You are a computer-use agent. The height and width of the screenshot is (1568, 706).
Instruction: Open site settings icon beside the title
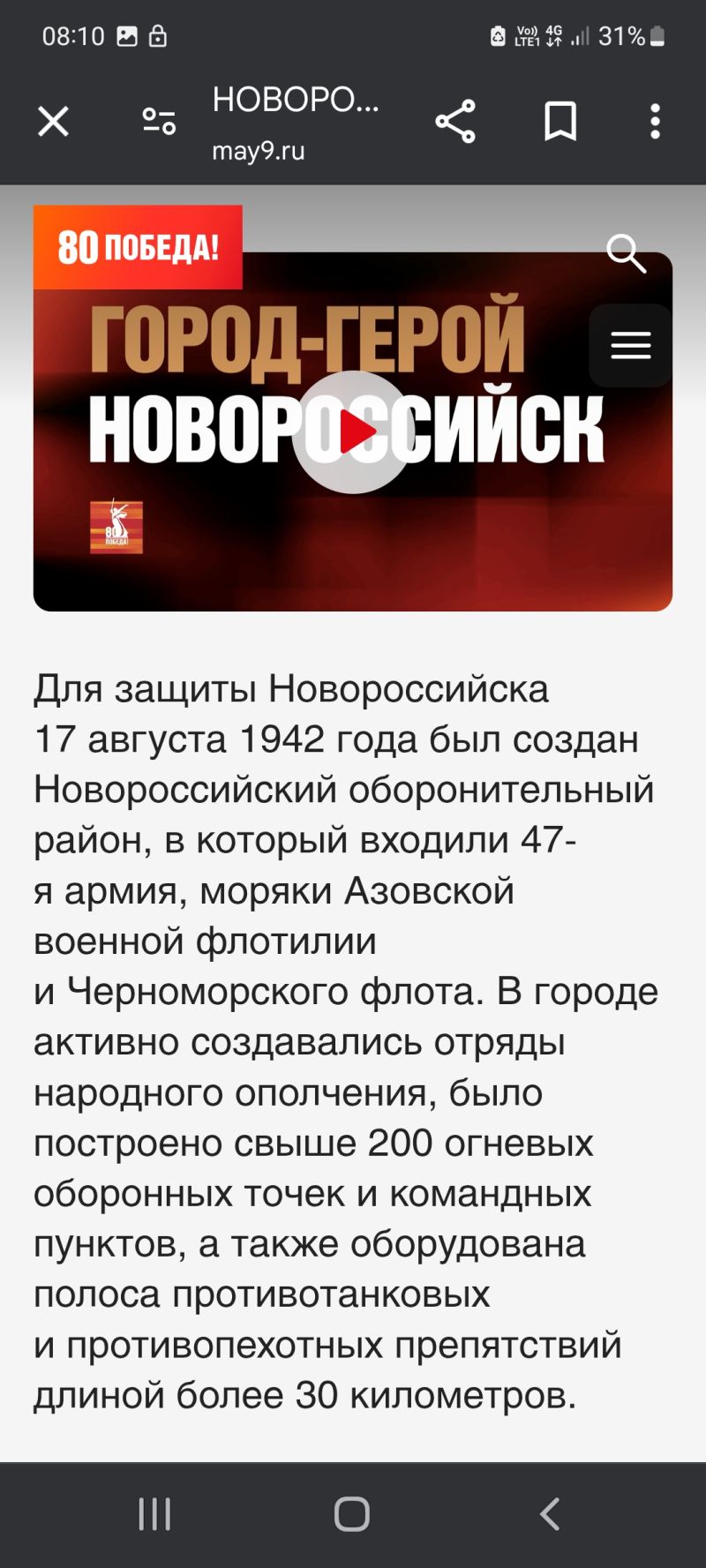coord(159,122)
